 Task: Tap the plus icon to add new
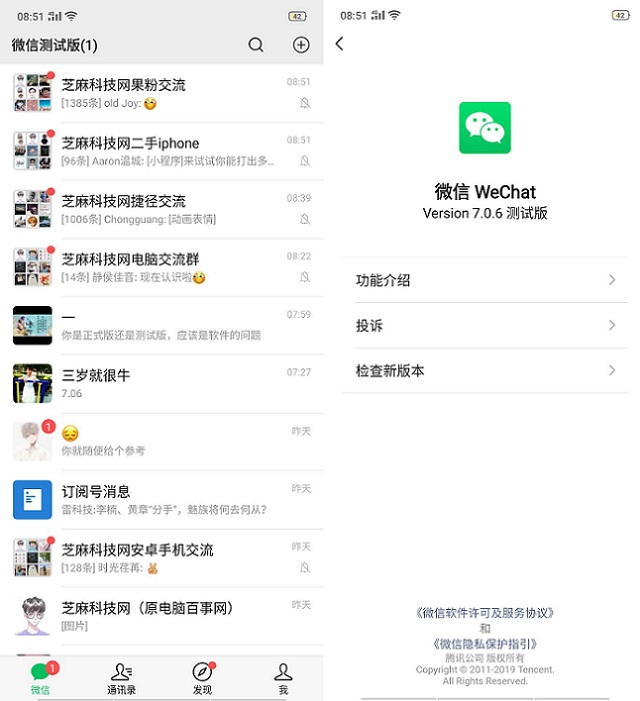[301, 45]
